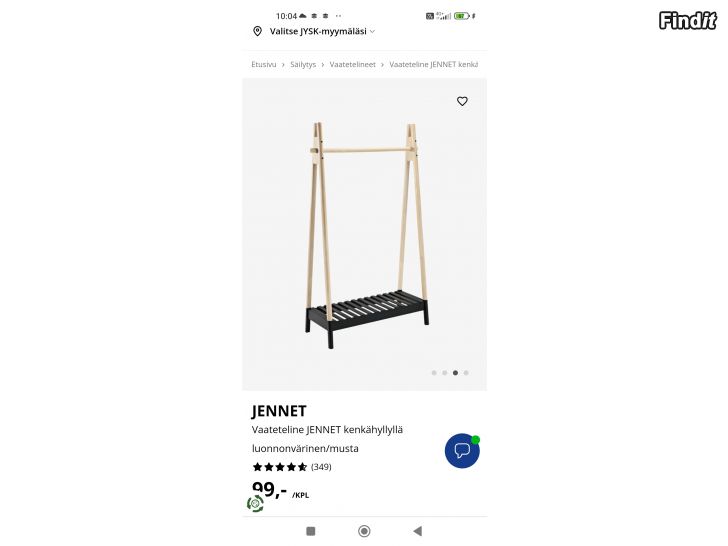Open the Valitse JYSK-myymäläsi store selector

pyautogui.click(x=315, y=31)
